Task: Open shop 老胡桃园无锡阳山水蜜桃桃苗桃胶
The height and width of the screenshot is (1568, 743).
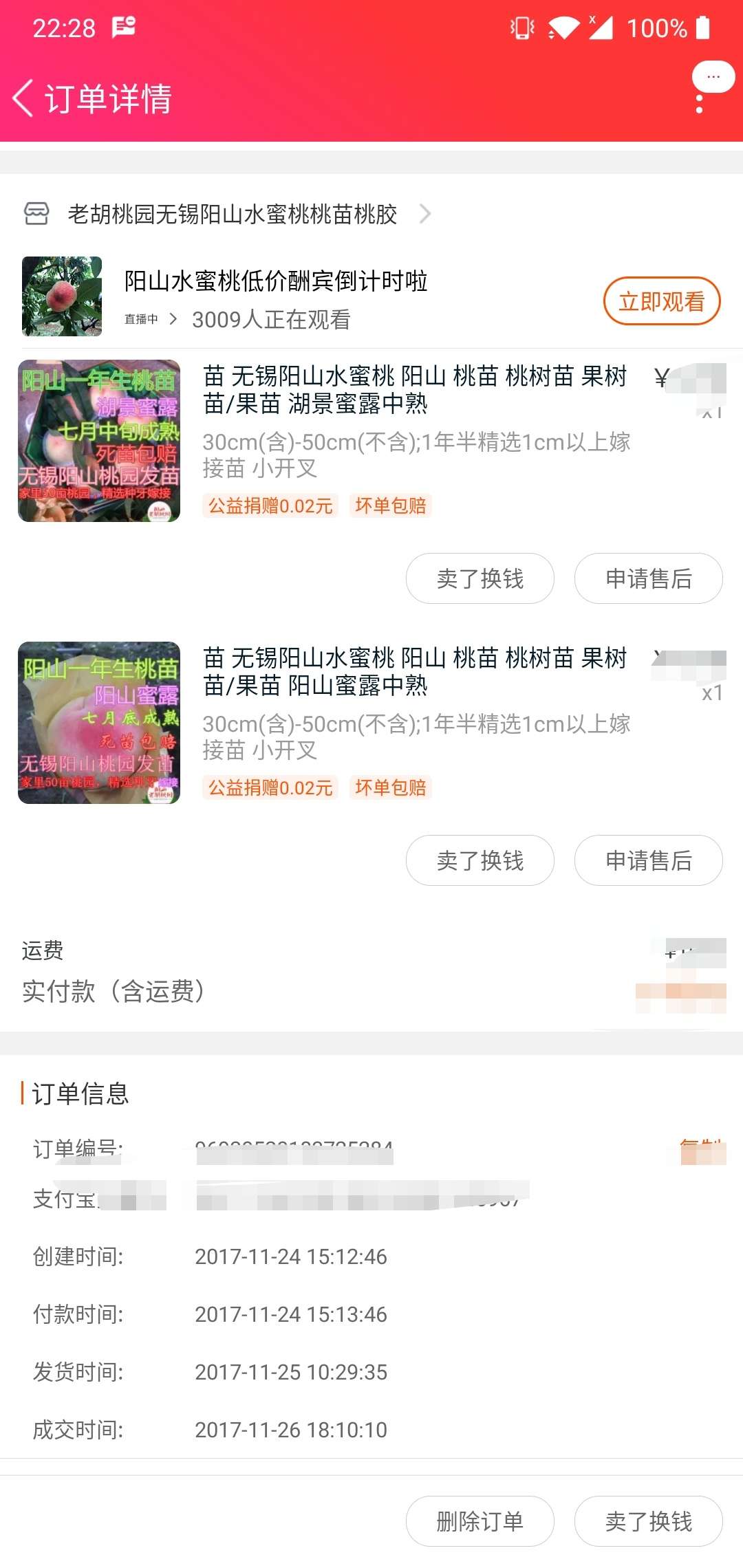Action: (232, 215)
